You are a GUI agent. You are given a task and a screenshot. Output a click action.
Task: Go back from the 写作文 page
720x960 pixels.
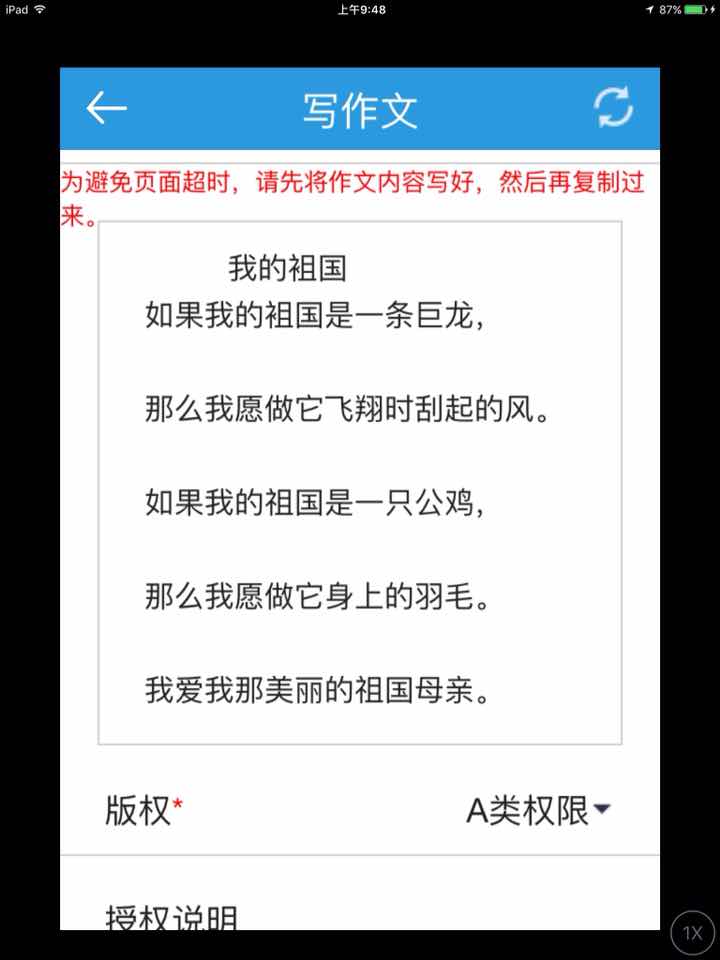[106, 108]
